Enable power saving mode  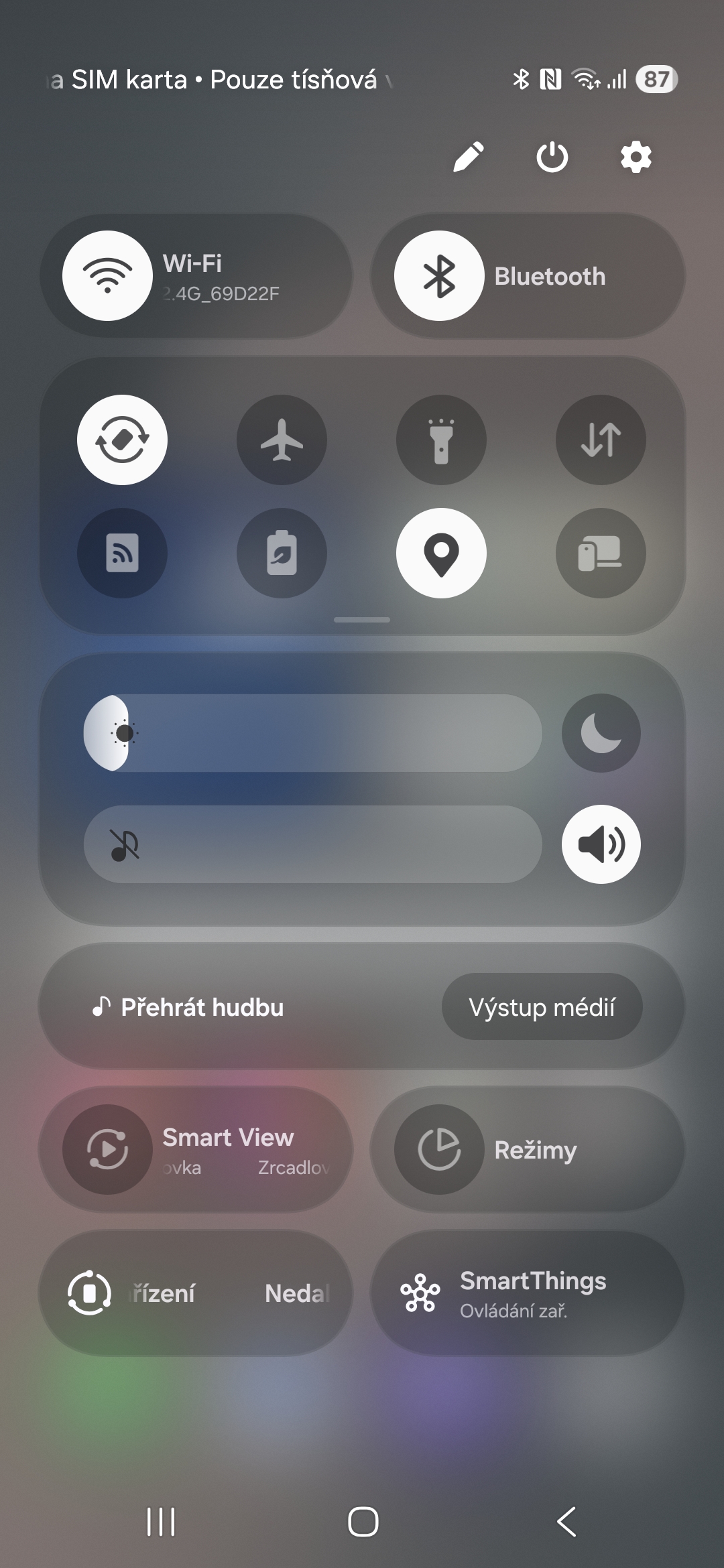pos(282,553)
